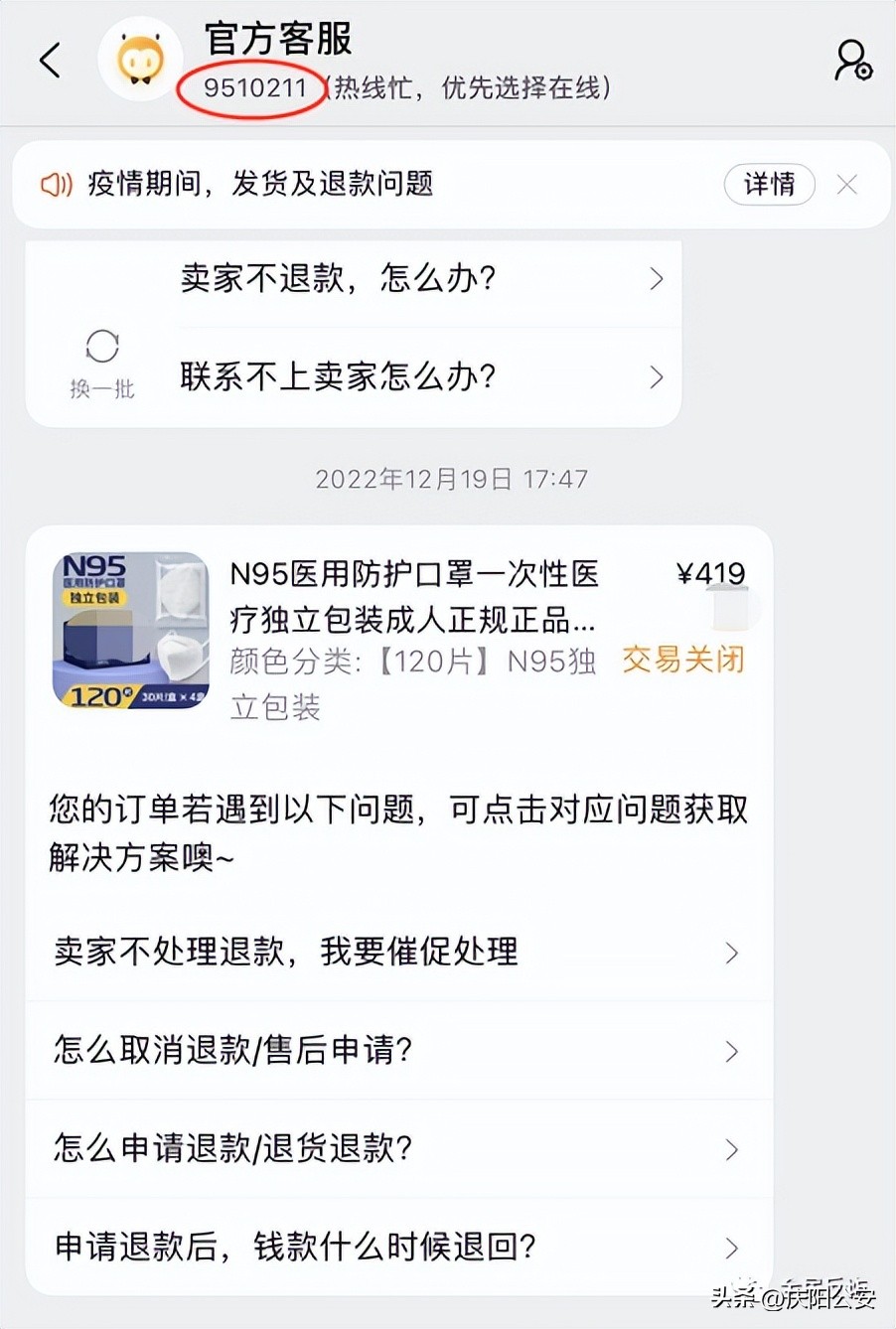Image resolution: width=896 pixels, height=1329 pixels.
Task: Open the 官方客服 avatar icon
Action: click(x=141, y=60)
